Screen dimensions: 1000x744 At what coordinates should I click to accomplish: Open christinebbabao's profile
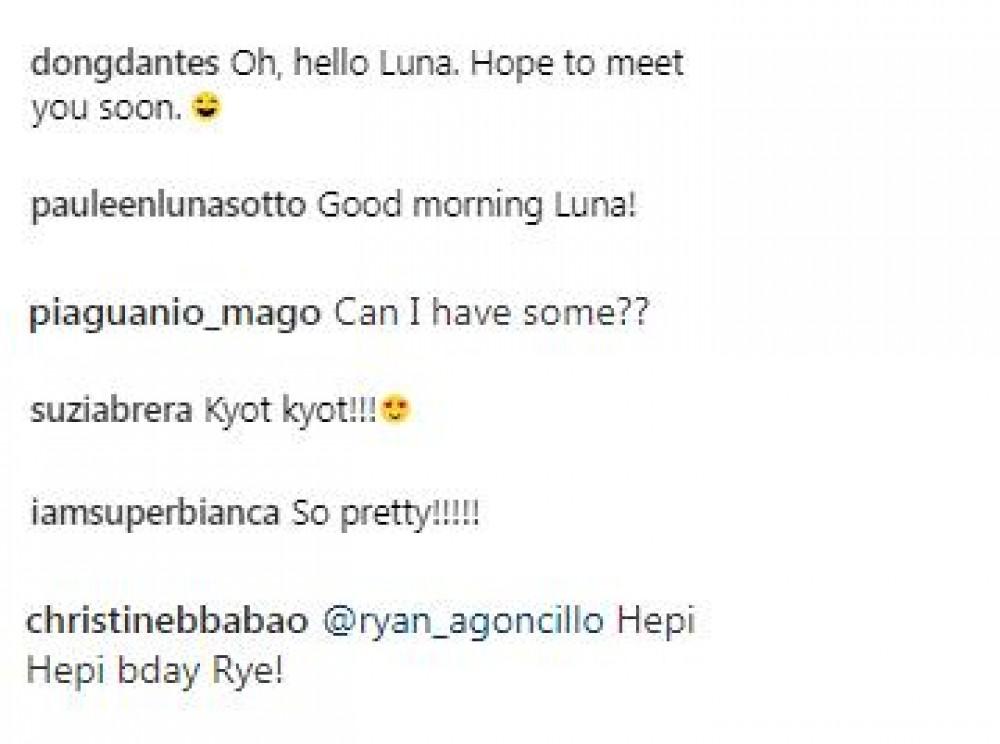tap(169, 621)
